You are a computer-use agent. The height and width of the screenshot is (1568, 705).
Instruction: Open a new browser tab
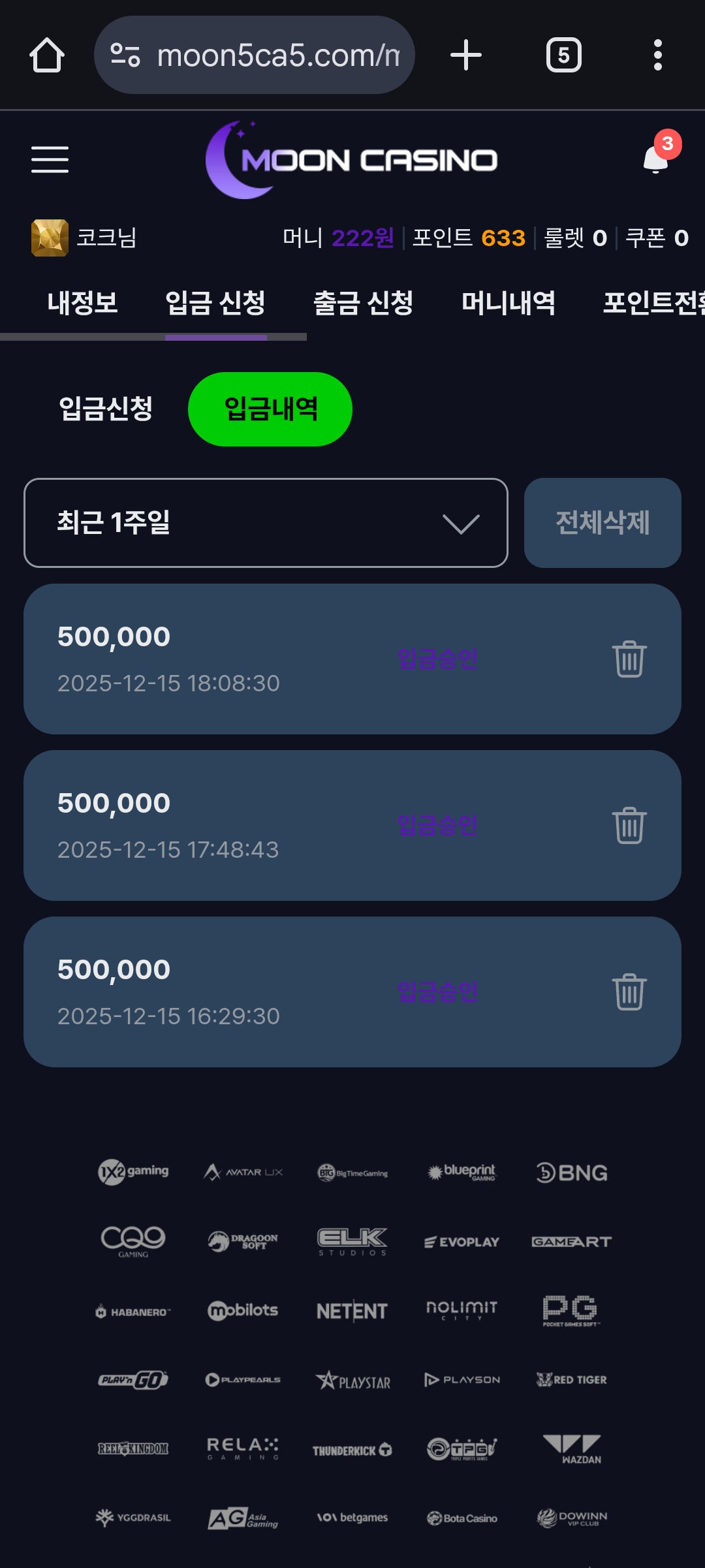tap(466, 55)
